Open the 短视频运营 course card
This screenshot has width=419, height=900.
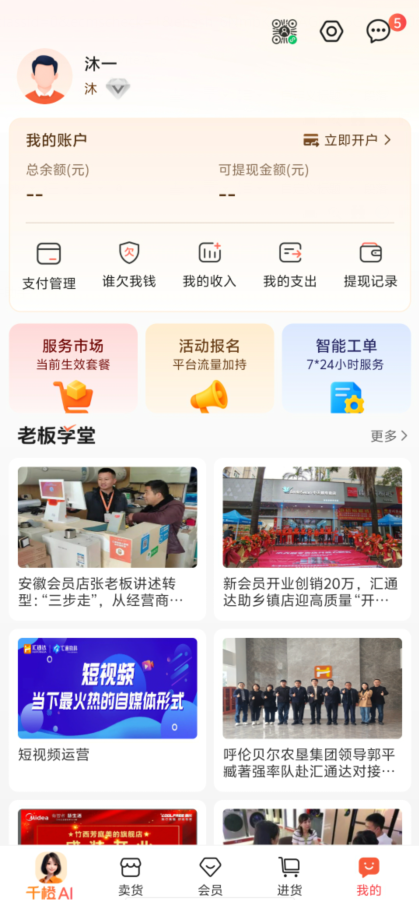(107, 710)
